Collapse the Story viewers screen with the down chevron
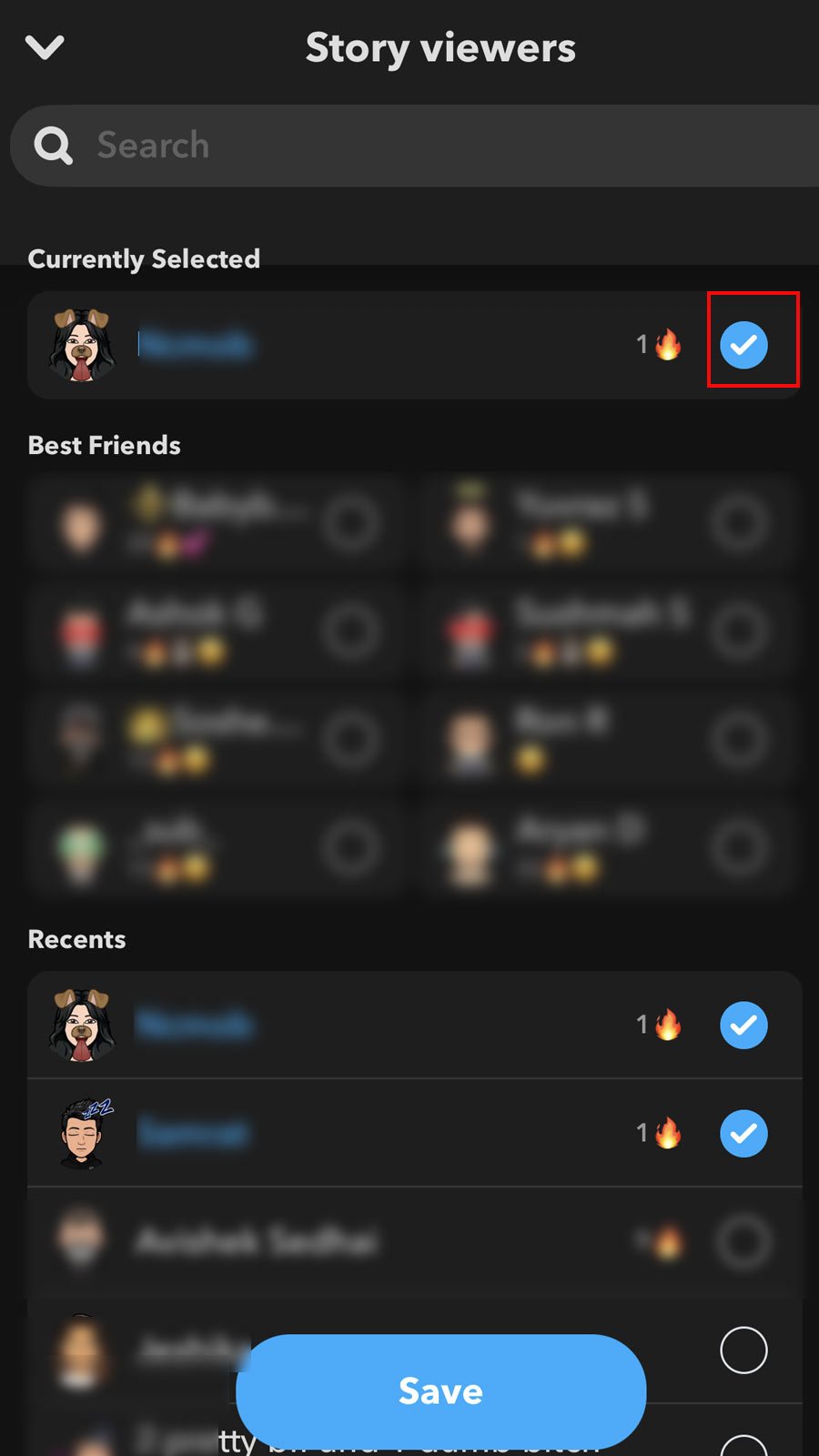Viewport: 819px width, 1456px height. 45,47
